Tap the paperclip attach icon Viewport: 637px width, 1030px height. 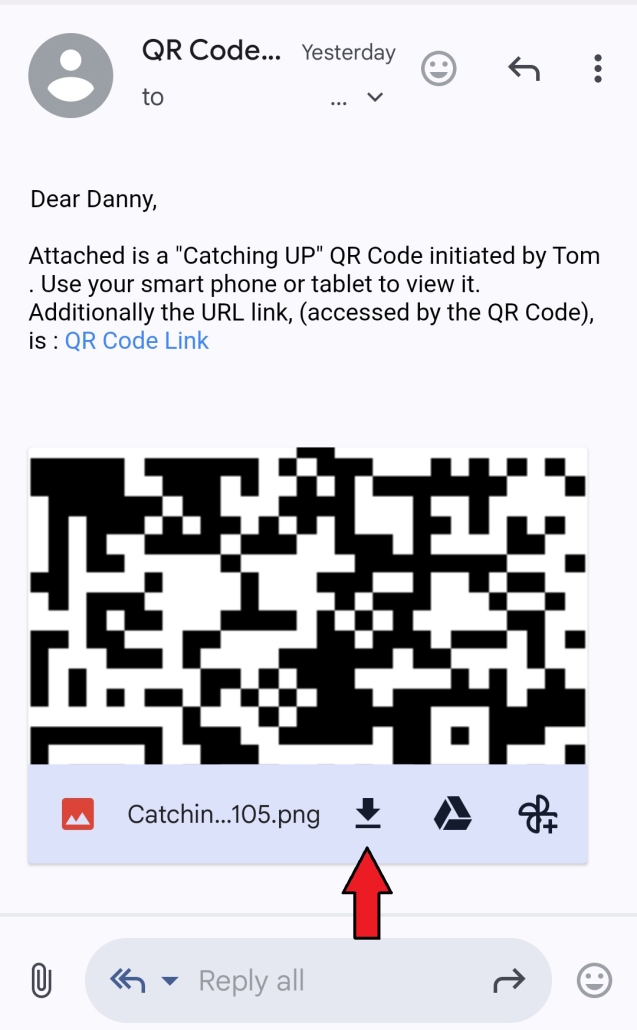[x=40, y=980]
